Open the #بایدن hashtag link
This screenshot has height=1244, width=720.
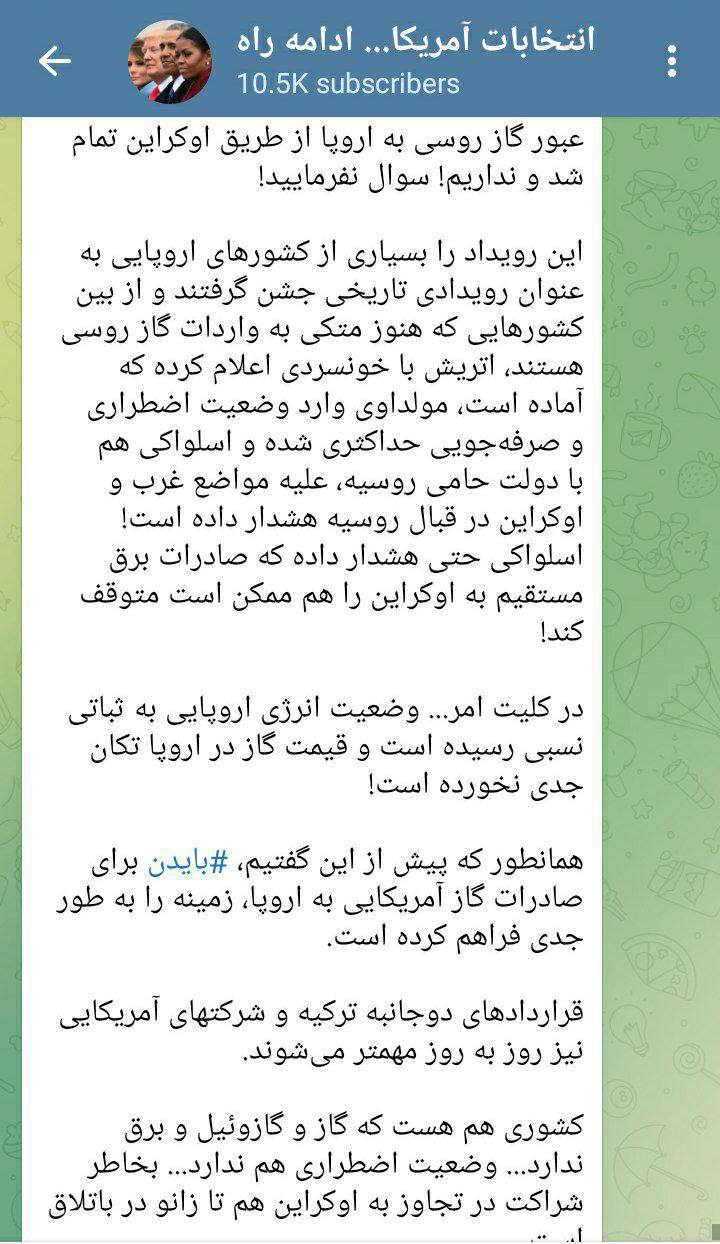point(188,859)
